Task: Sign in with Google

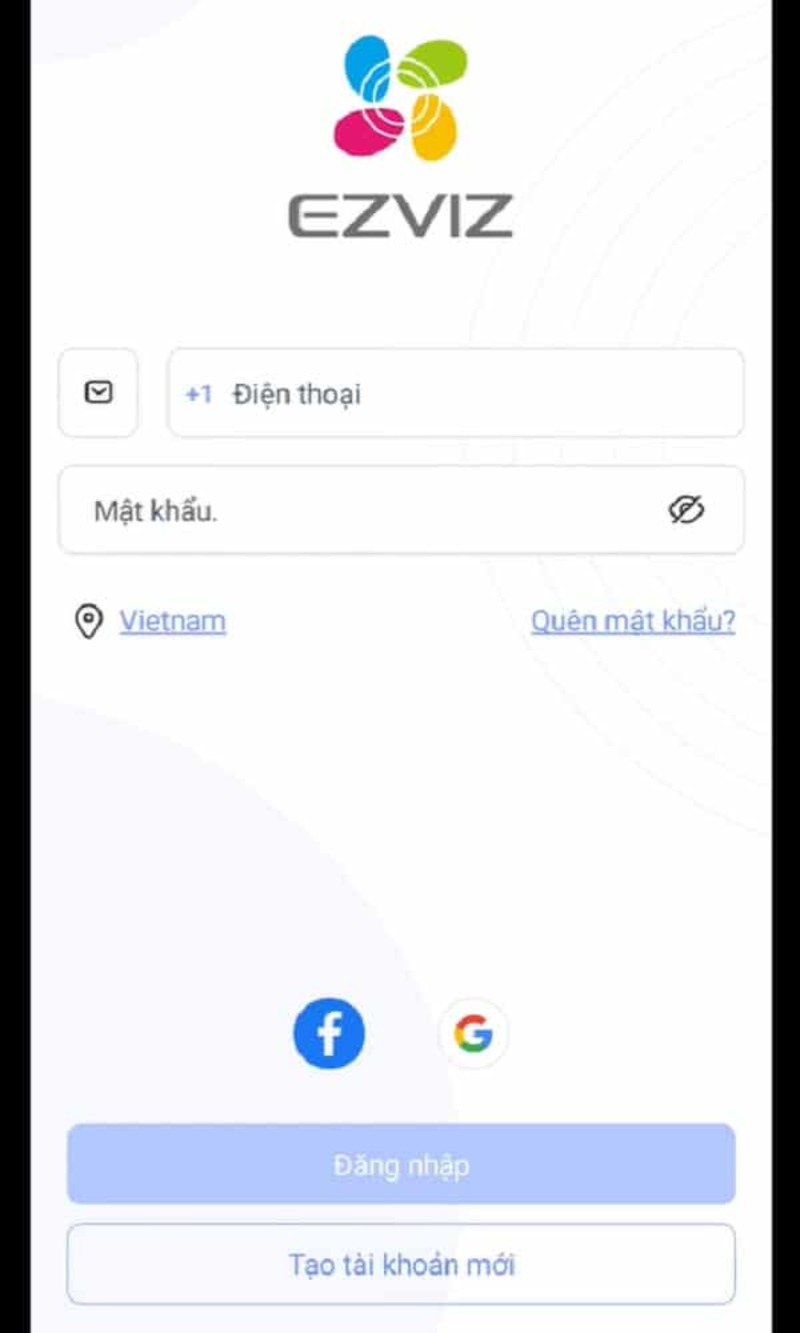Action: pos(473,1033)
